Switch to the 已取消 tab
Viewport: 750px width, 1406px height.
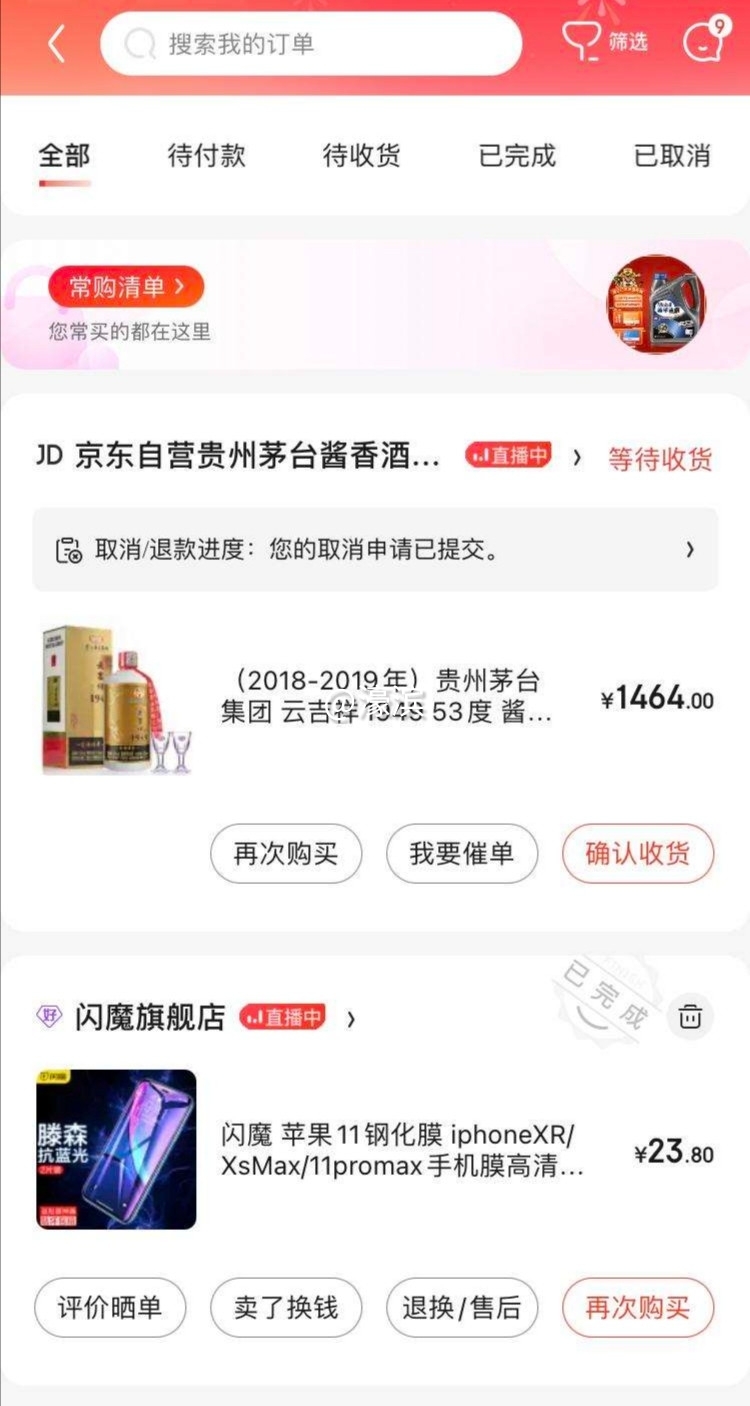(x=672, y=156)
